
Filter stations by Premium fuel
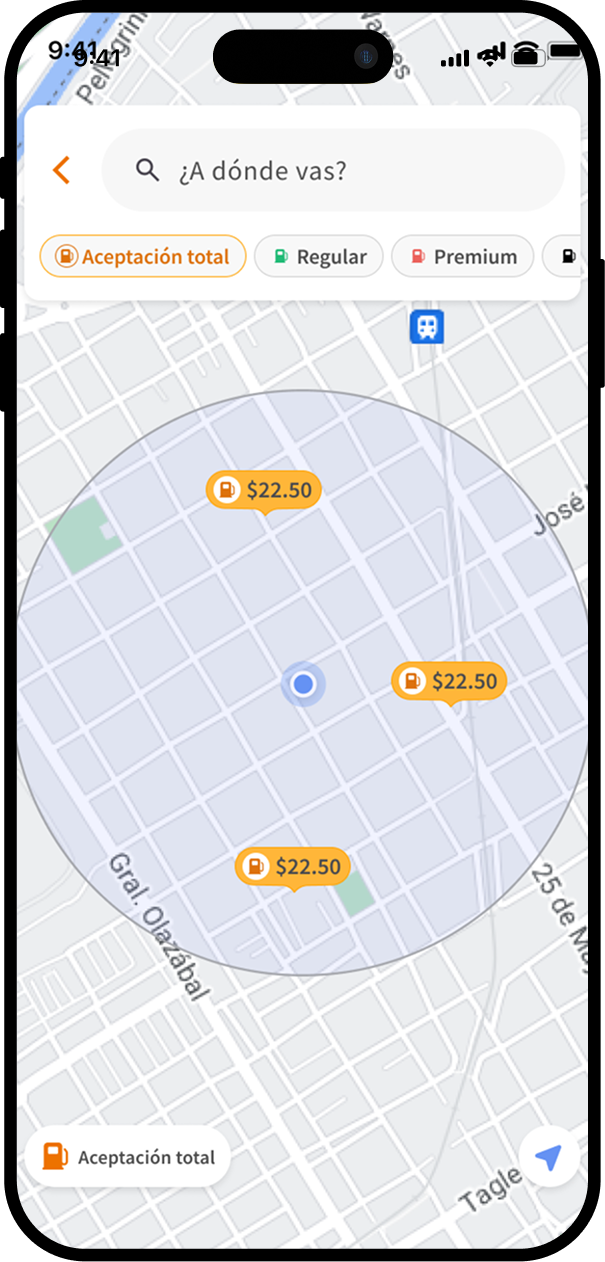pyautogui.click(x=462, y=257)
